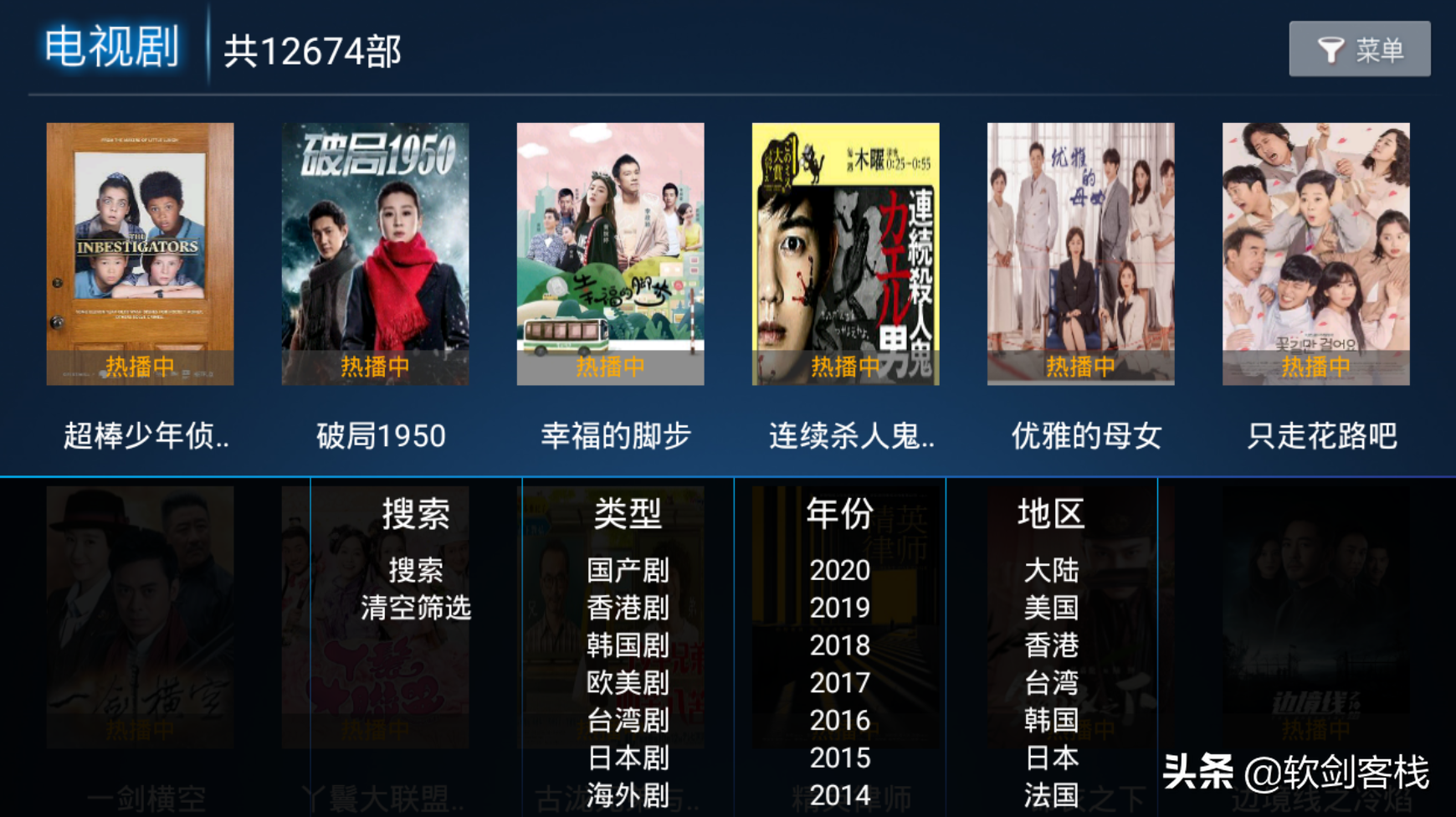This screenshot has height=817, width=1456.
Task: Choose 台湾 region filter
Action: pyautogui.click(x=1051, y=683)
